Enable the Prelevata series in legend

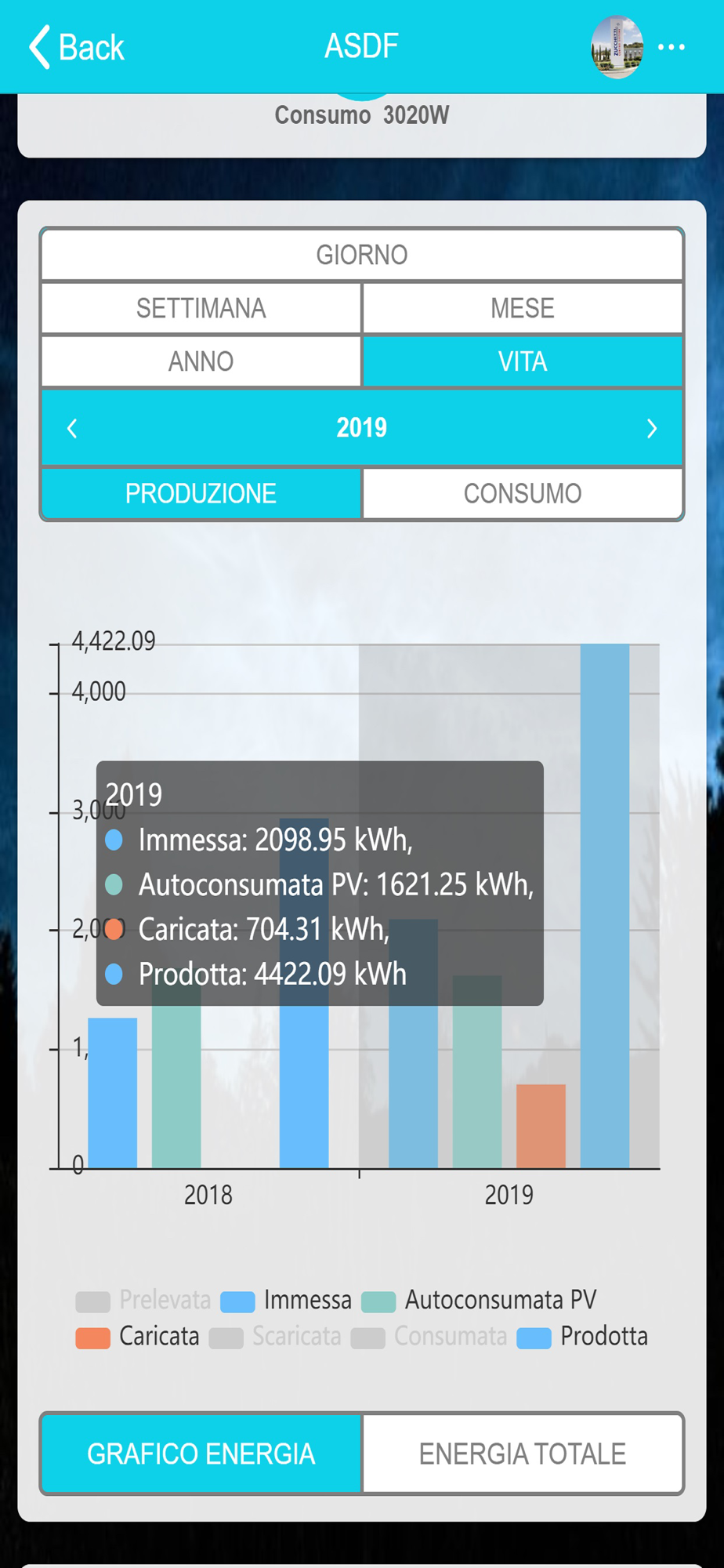coord(143,1300)
